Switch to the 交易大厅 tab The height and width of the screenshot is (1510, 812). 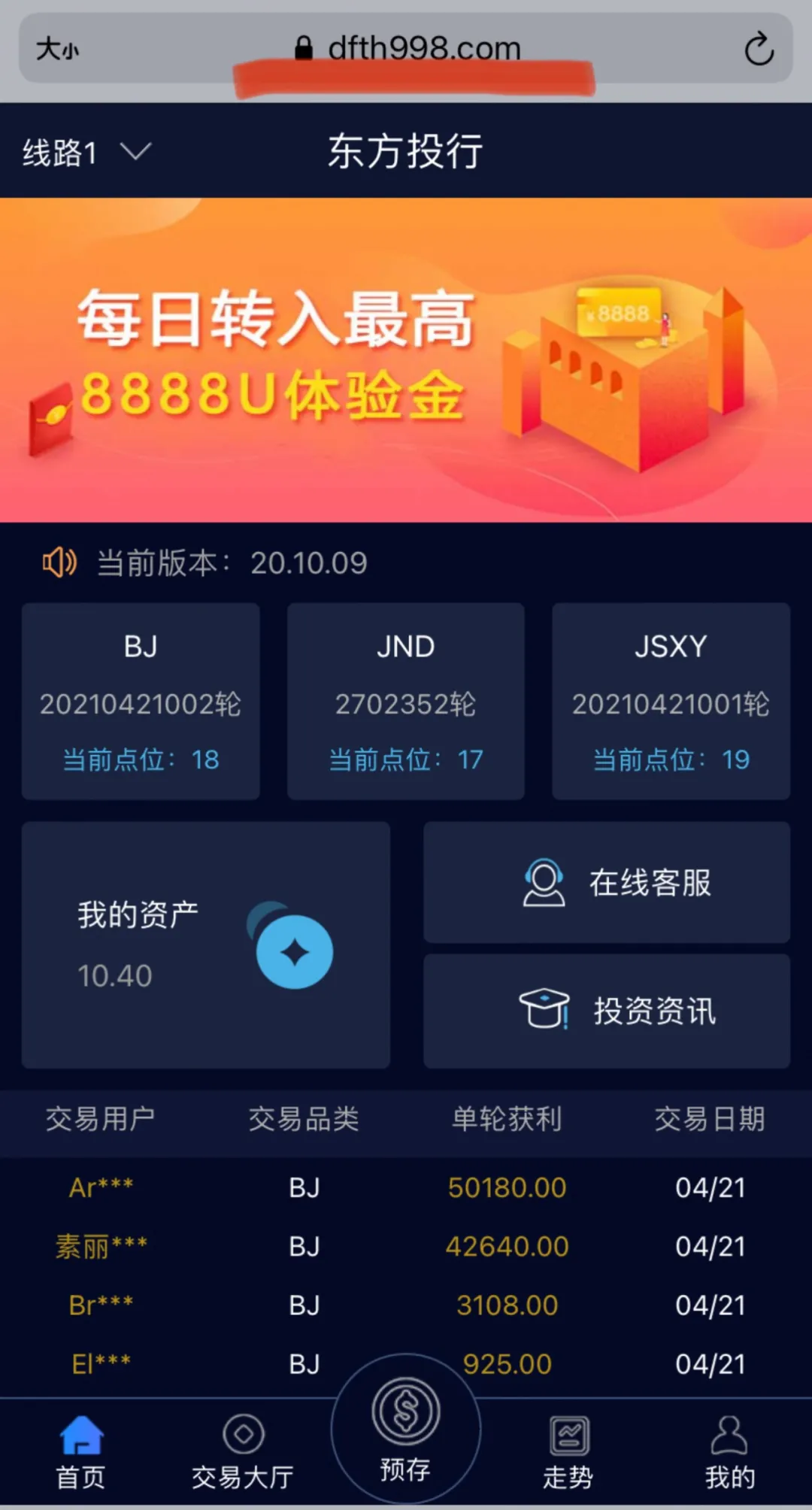(x=243, y=1453)
